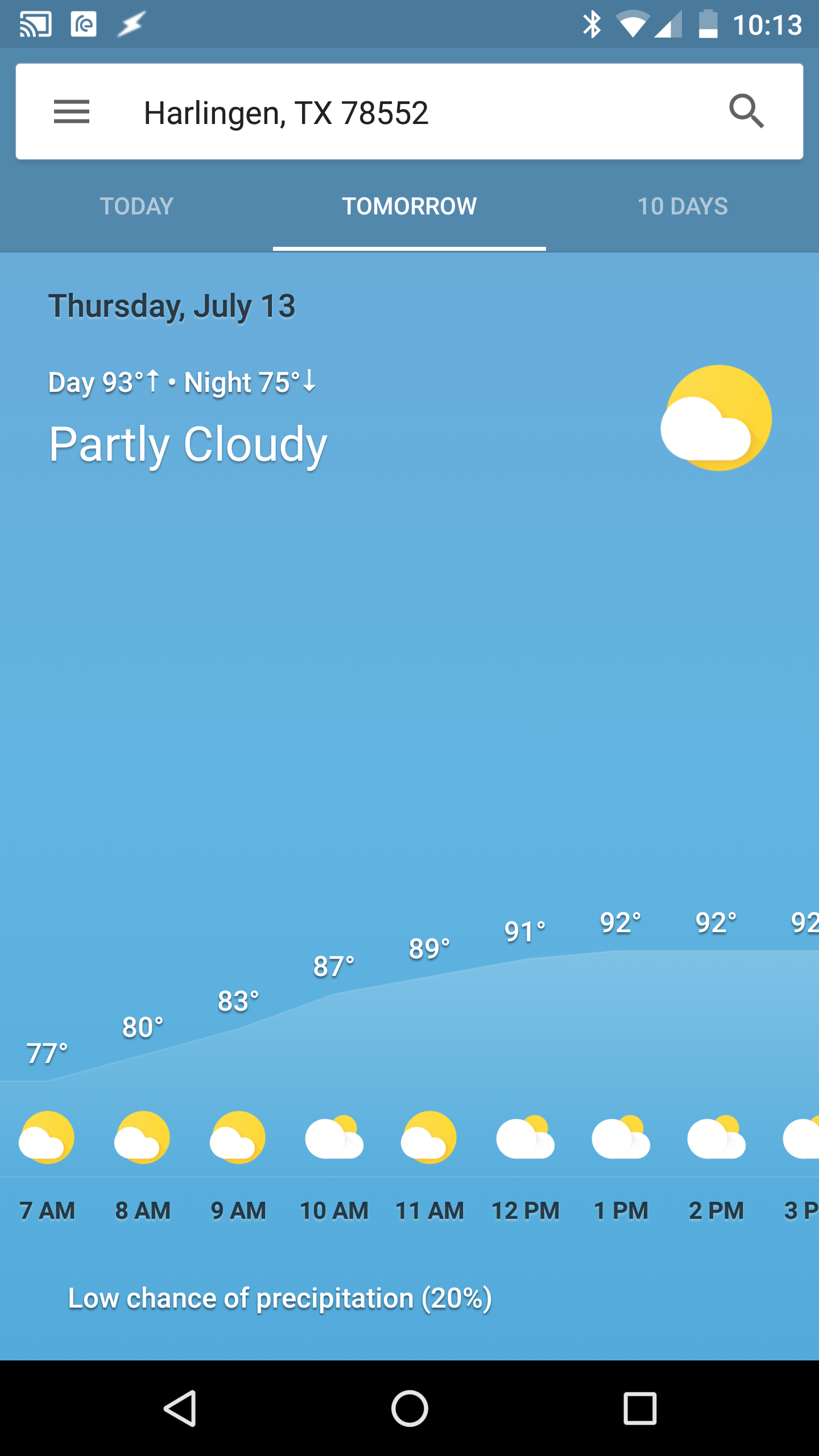
Task: Select the Tomorrow tab
Action: pyautogui.click(x=409, y=206)
